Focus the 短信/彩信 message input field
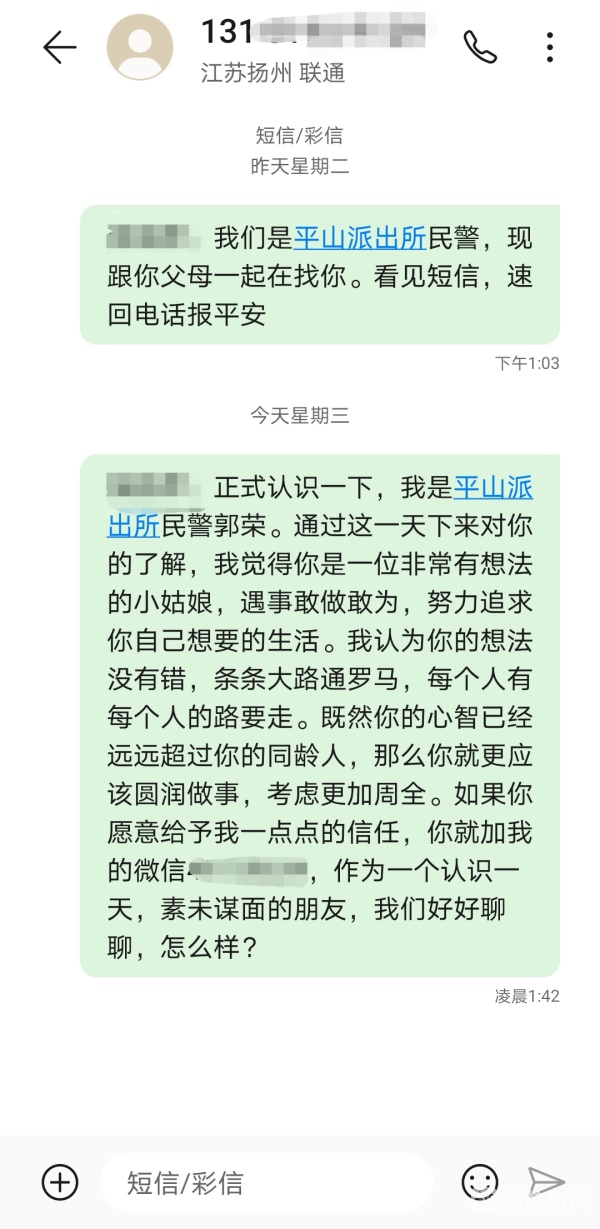The height and width of the screenshot is (1229, 600). click(266, 1183)
